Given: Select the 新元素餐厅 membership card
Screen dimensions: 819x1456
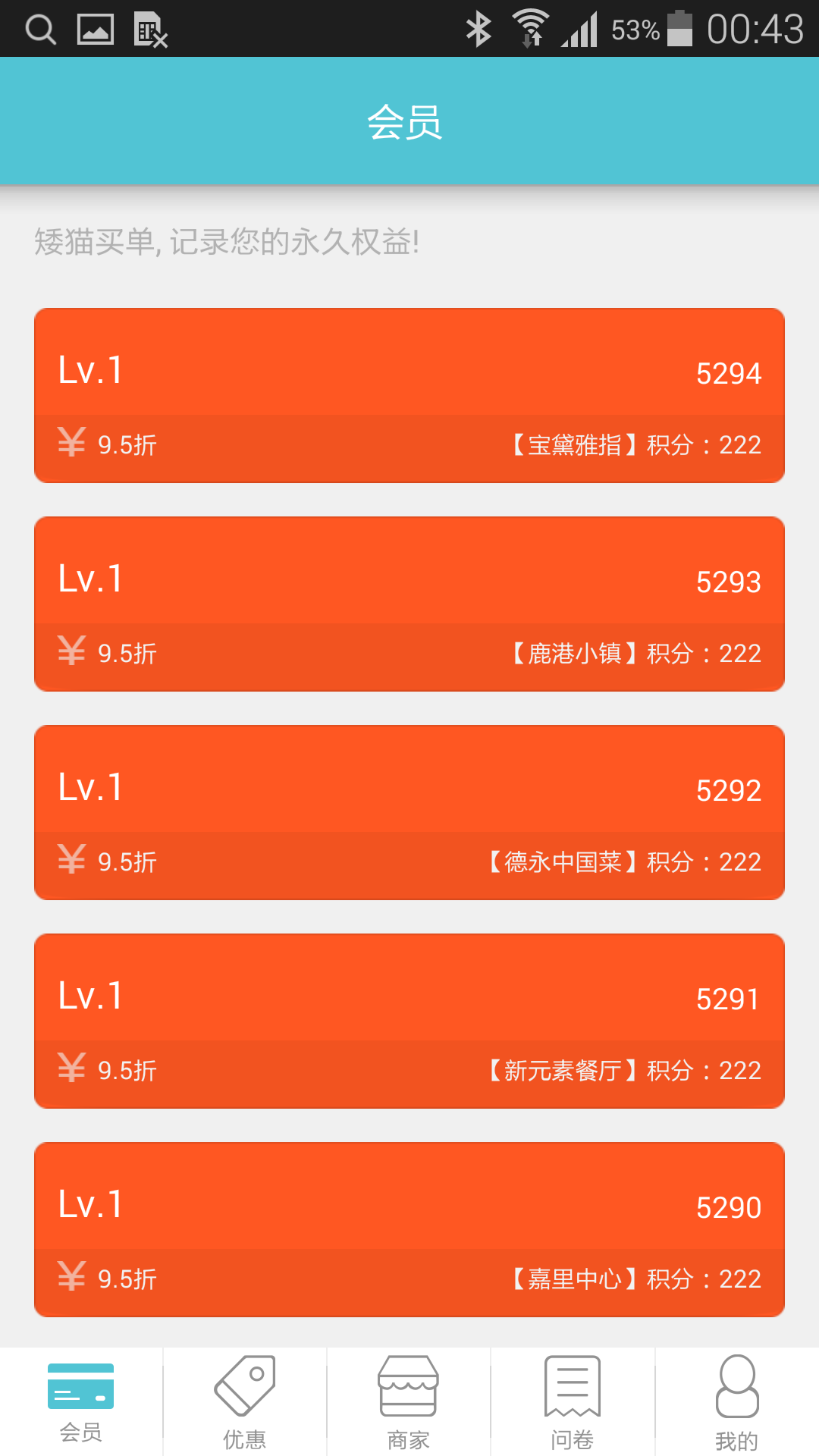Looking at the screenshot, I should pos(409,1021).
